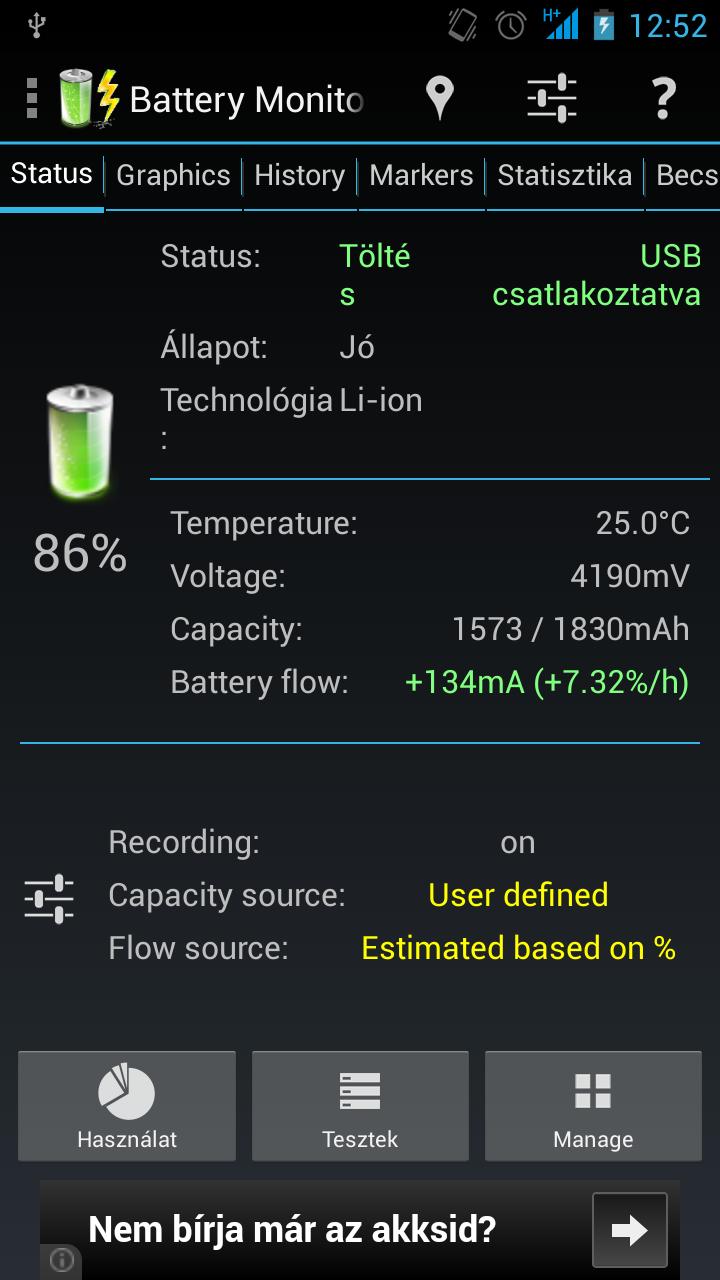The width and height of the screenshot is (720, 1280).
Task: Switch to the History tab
Action: tap(299, 176)
